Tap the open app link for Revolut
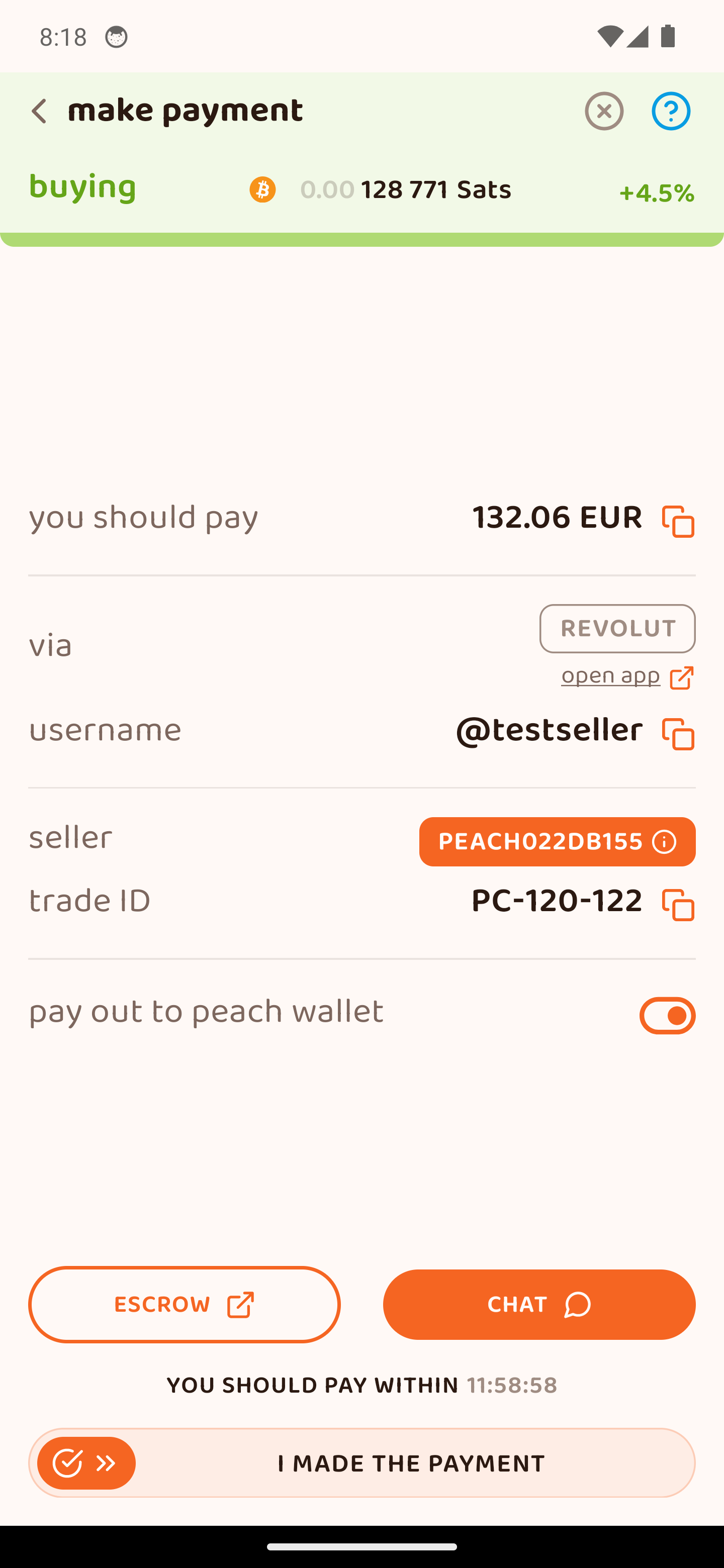Screen dimensions: 724x1568 pyautogui.click(x=626, y=677)
